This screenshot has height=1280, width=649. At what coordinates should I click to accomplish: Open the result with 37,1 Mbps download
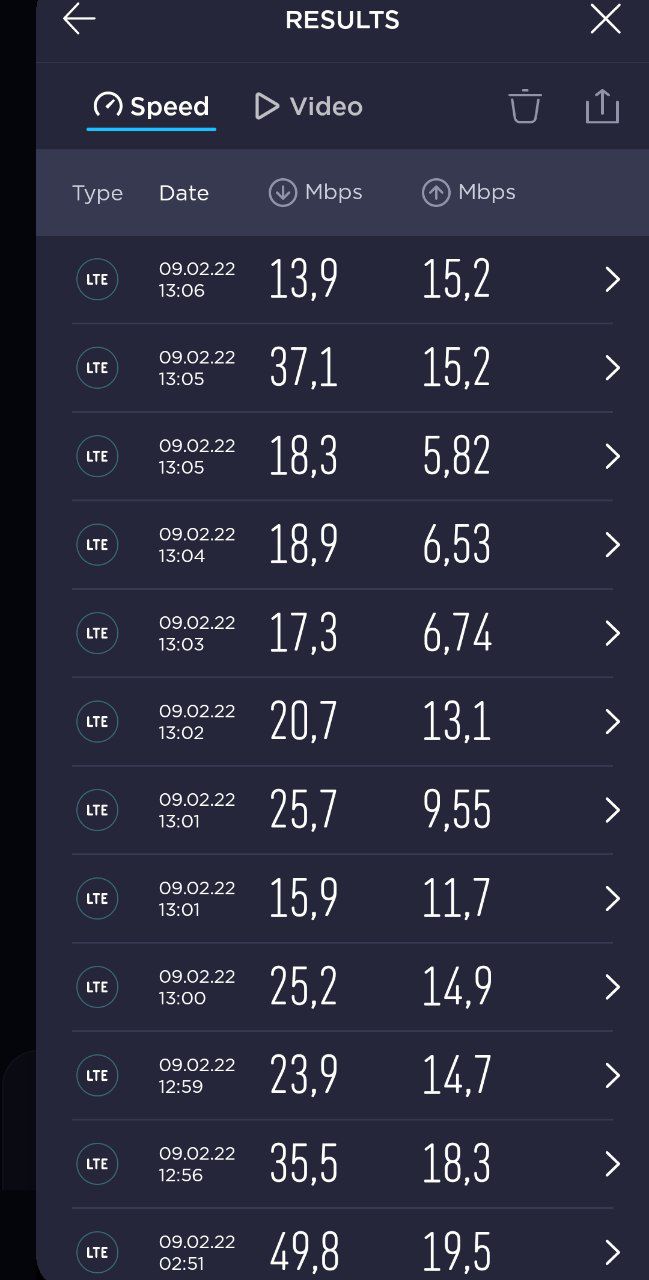(342, 368)
